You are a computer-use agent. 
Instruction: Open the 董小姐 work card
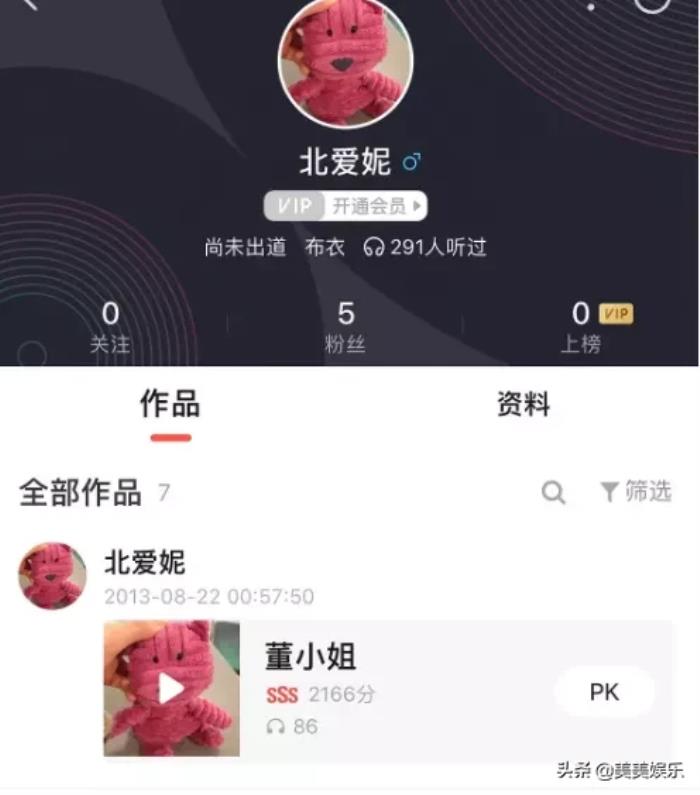[x=400, y=688]
